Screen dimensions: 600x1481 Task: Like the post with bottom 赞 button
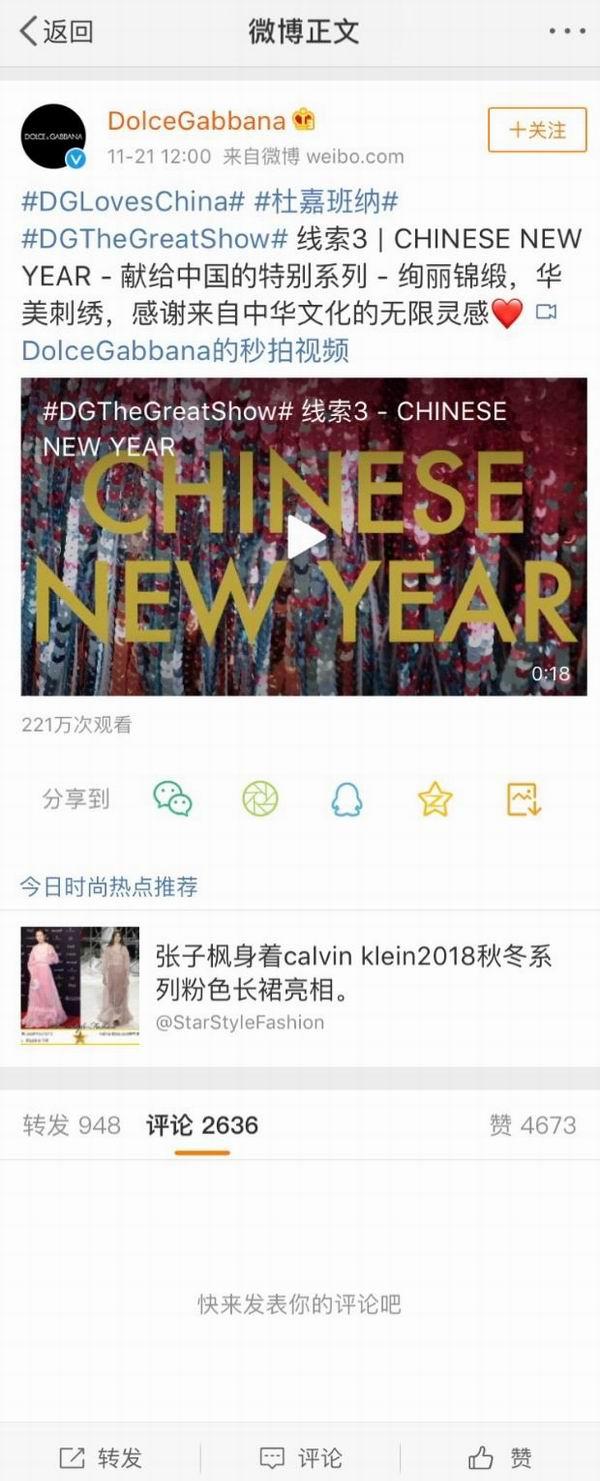pos(500,1457)
